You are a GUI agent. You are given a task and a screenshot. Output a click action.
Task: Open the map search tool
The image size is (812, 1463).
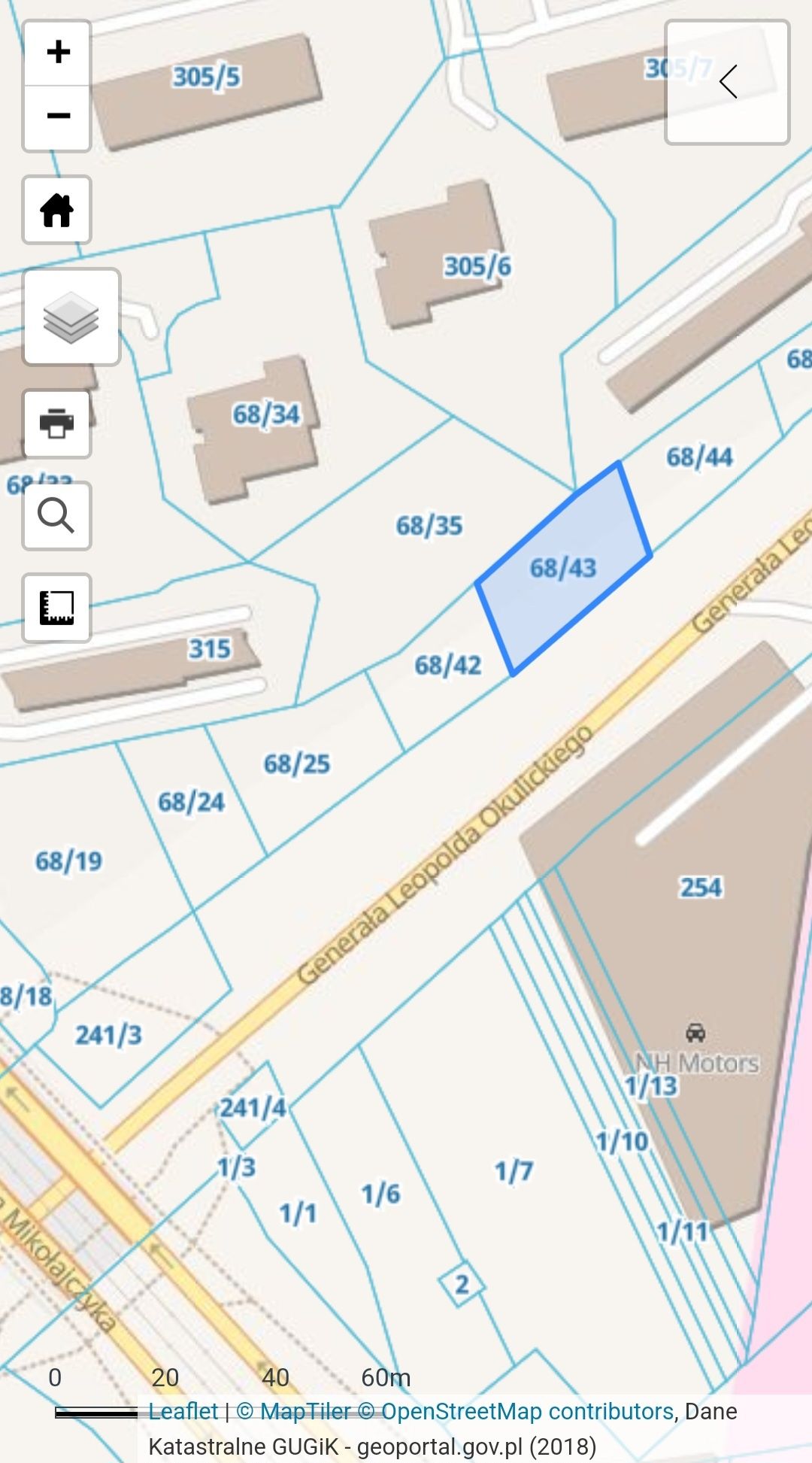point(57,516)
